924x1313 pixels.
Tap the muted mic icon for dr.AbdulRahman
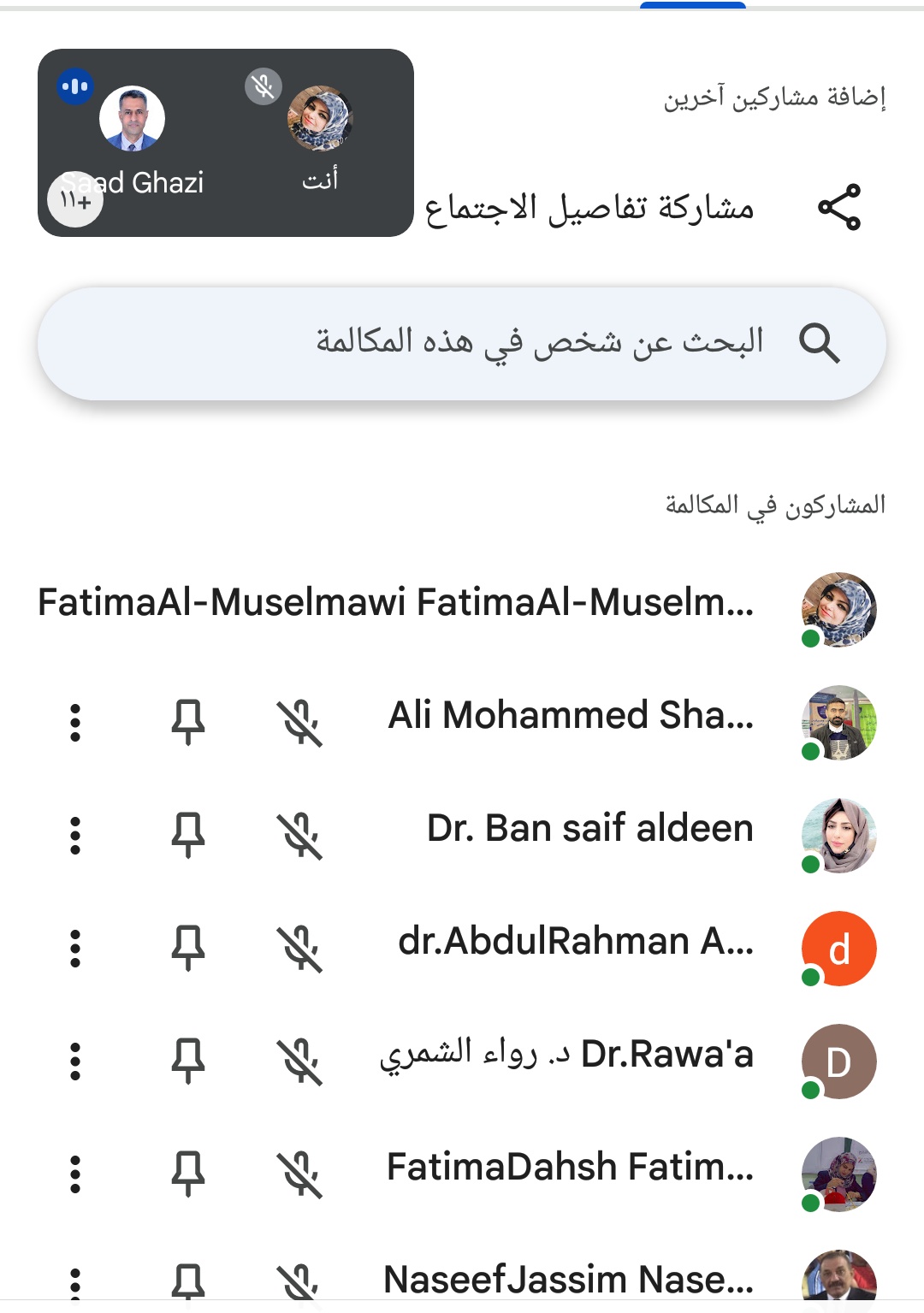[299, 949]
